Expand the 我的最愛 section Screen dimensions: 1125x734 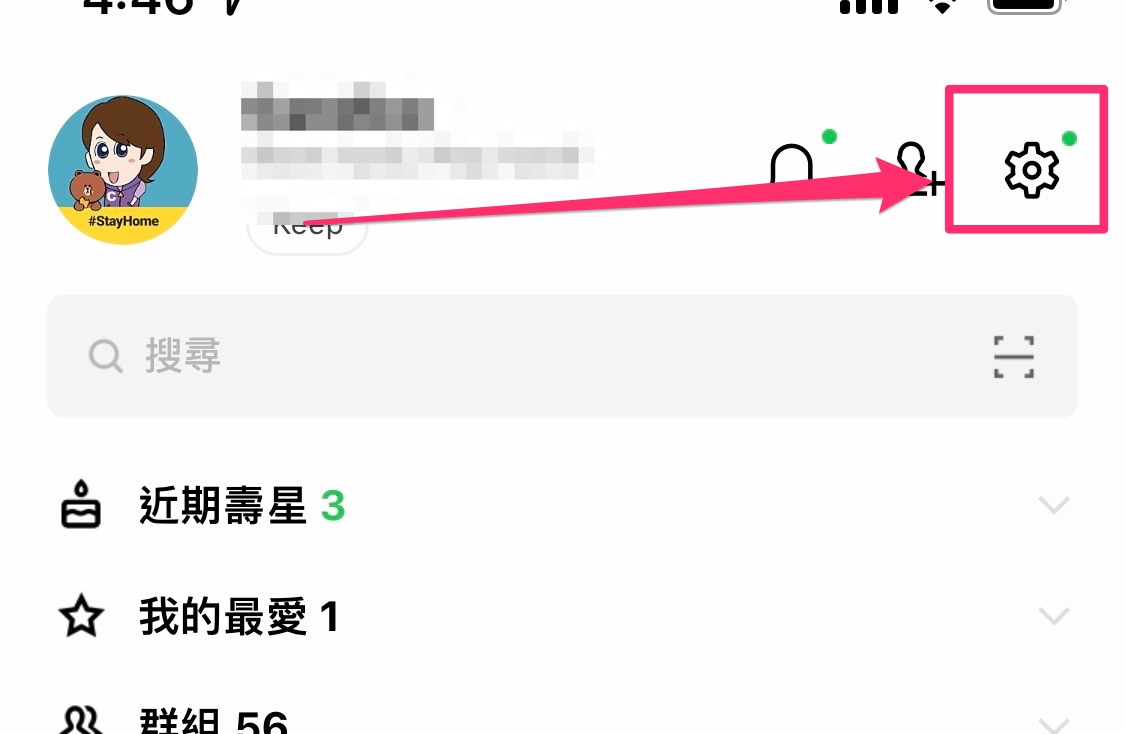click(1053, 617)
